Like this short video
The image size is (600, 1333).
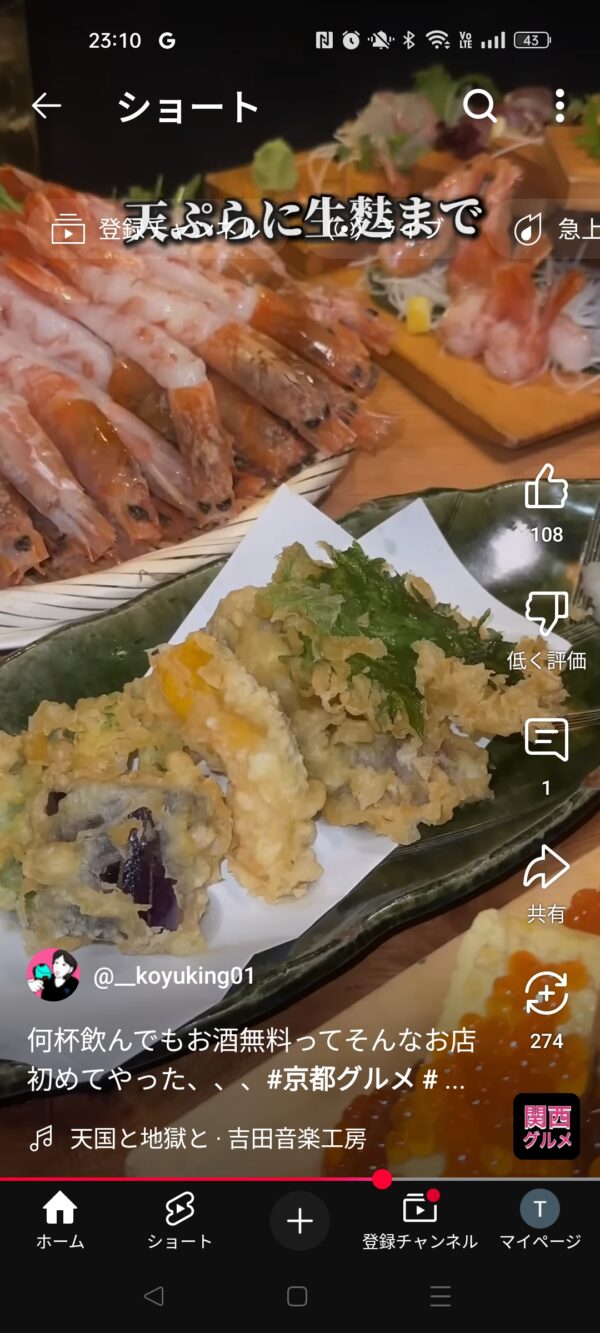click(x=546, y=490)
